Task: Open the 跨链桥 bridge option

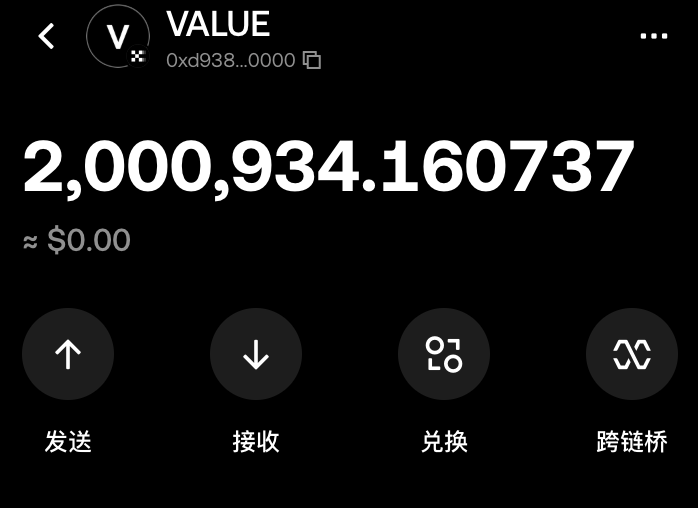Action: pos(631,354)
